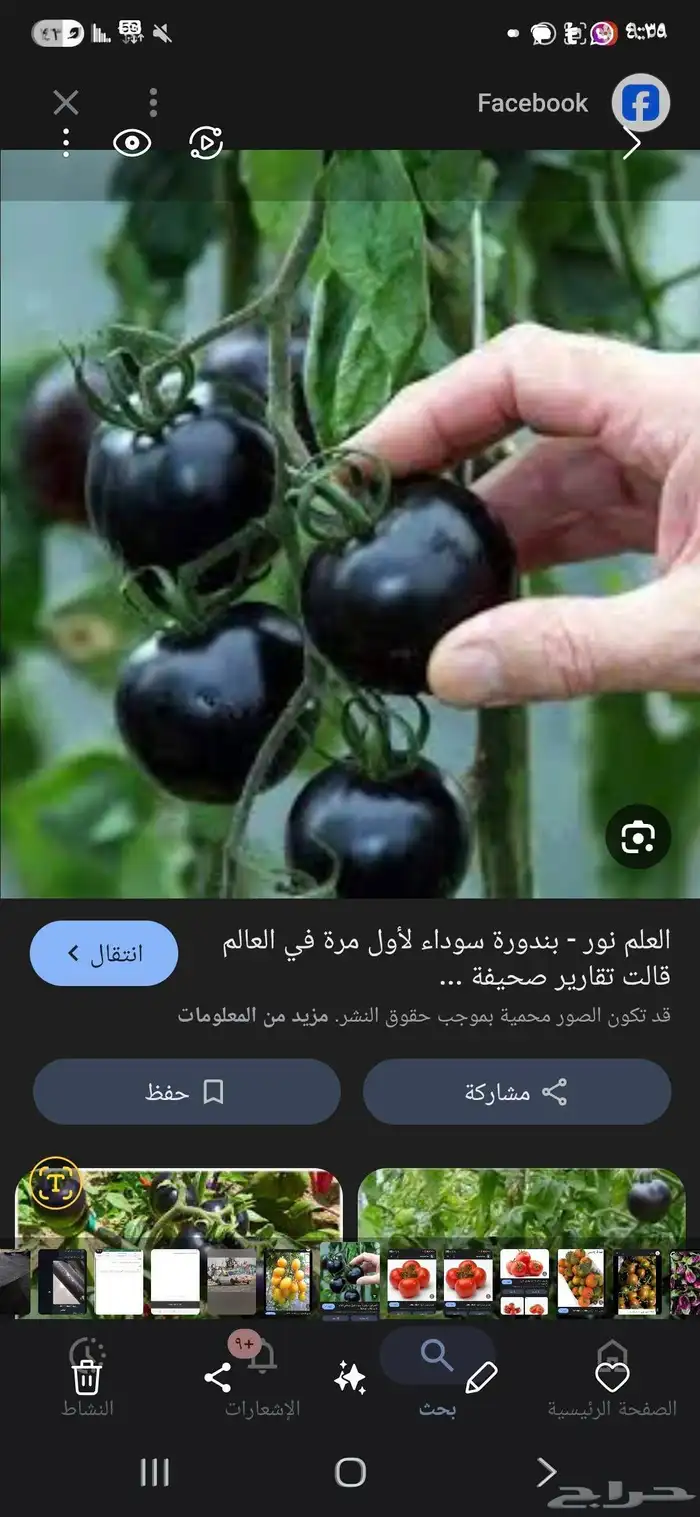Open the Facebook source page
Viewport: 700px width, 1517px height.
click(x=640, y=103)
